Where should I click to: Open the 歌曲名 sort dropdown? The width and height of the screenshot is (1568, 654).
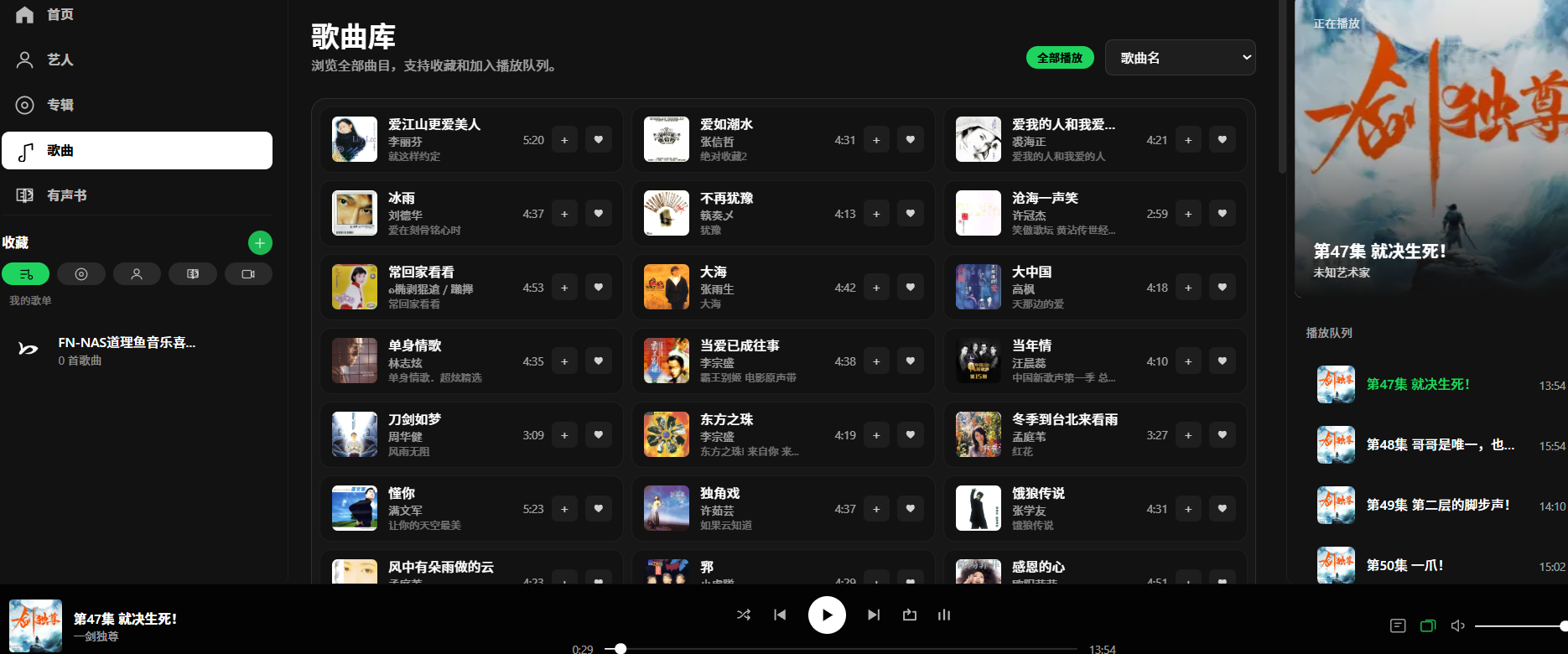1180,58
